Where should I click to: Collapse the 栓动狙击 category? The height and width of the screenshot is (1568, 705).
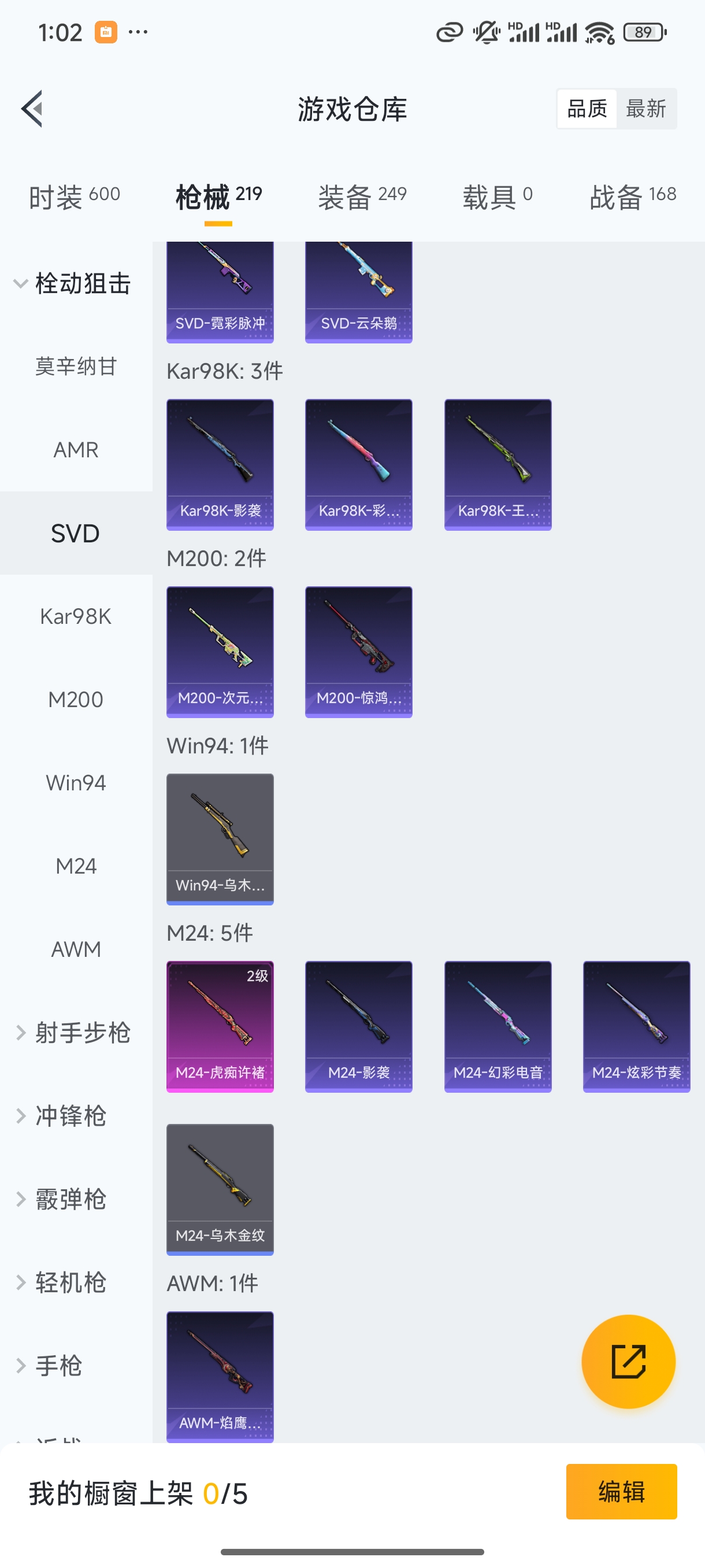(73, 284)
